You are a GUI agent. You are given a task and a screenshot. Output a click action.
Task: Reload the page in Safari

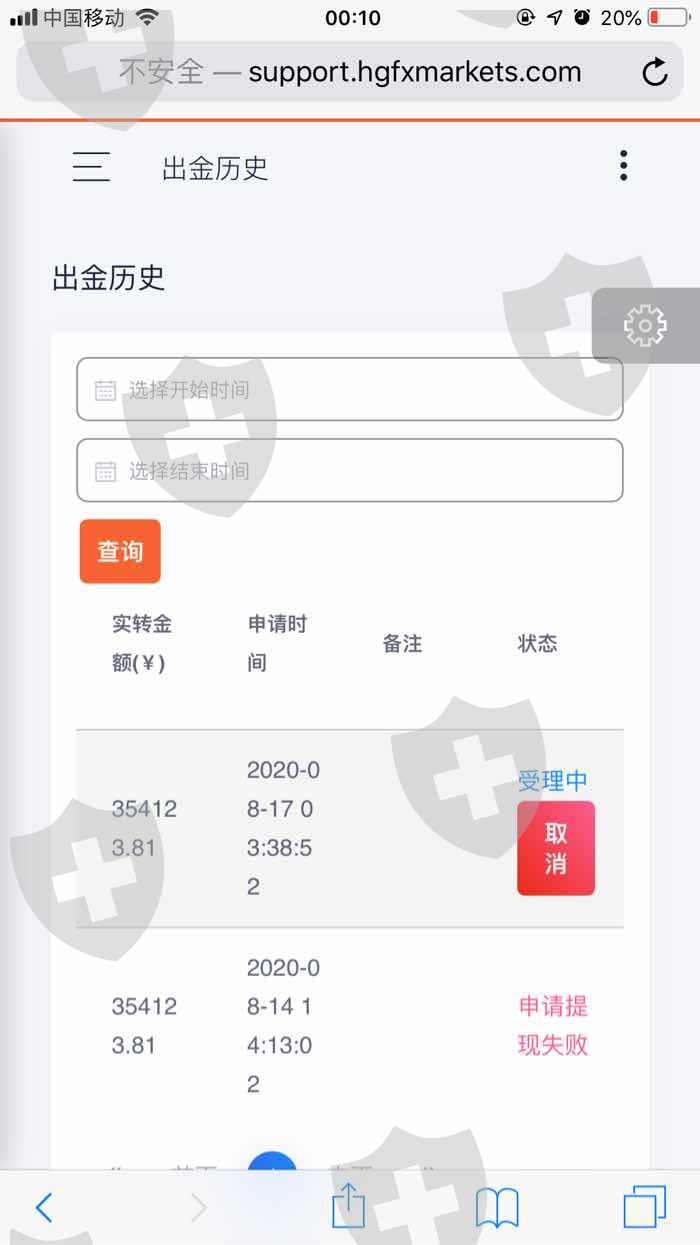(655, 72)
